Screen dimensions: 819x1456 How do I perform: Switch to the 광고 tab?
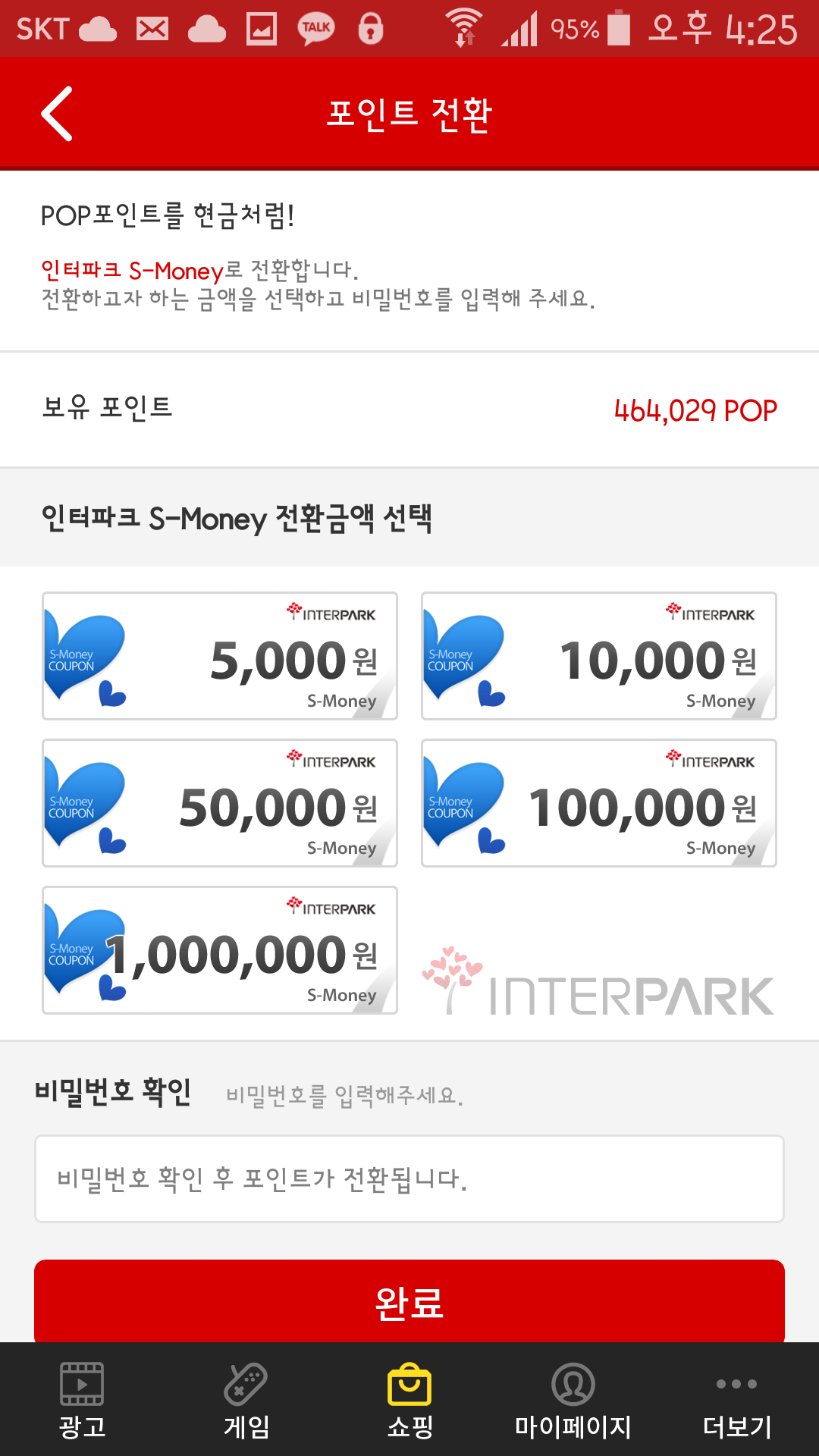[82, 1400]
